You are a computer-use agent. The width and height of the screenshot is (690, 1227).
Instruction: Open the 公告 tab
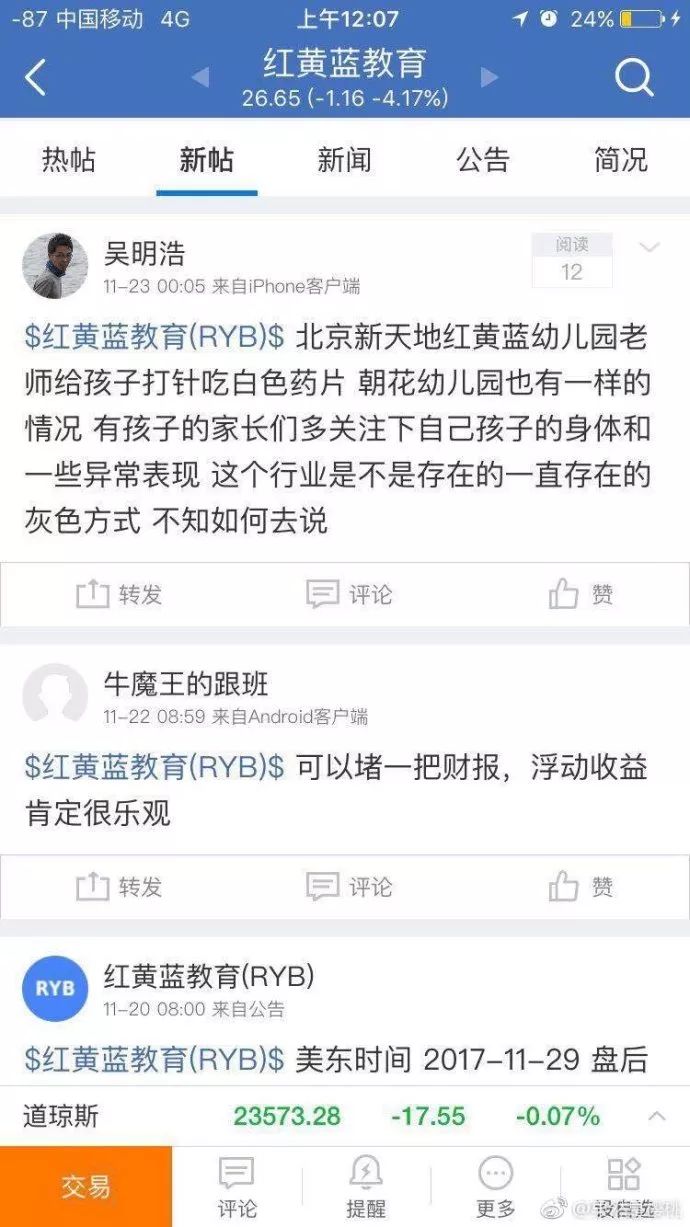click(x=483, y=160)
